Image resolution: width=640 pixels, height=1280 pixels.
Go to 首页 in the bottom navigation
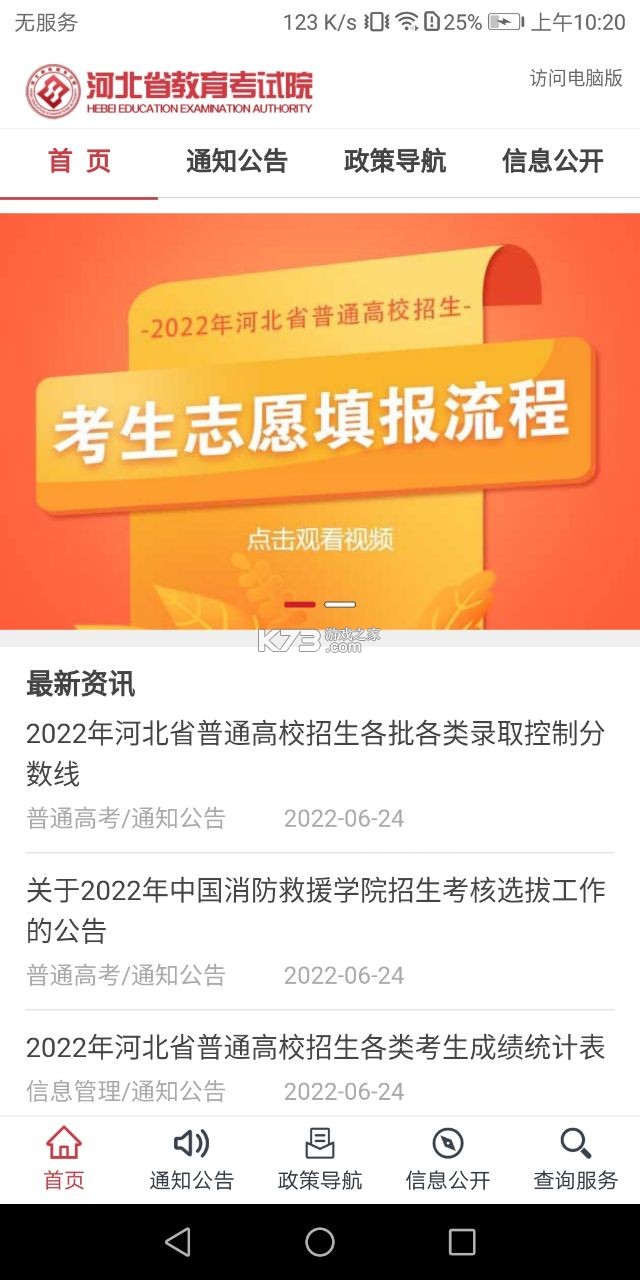click(x=64, y=1158)
